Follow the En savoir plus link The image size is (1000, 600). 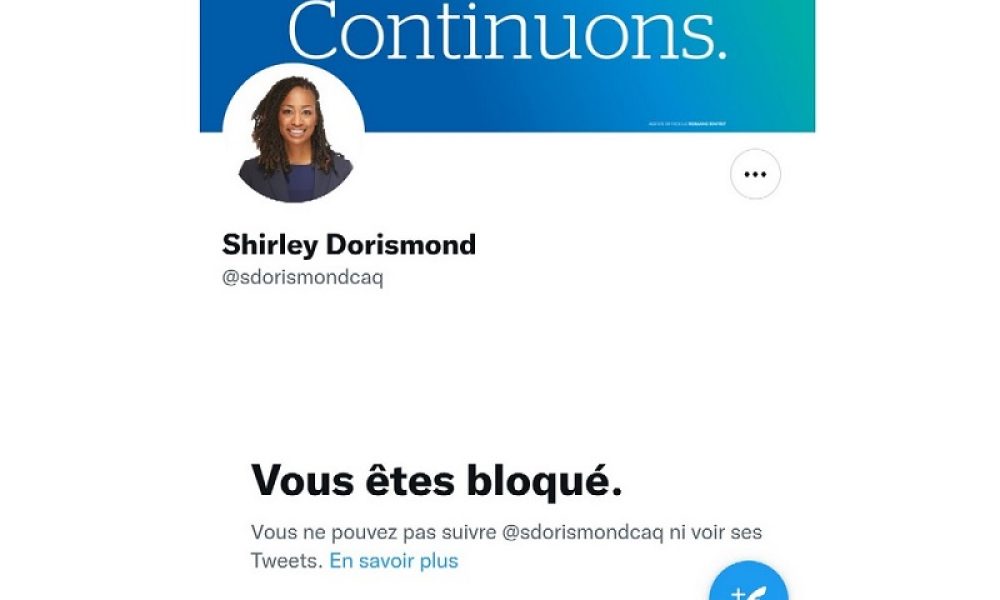click(x=393, y=561)
